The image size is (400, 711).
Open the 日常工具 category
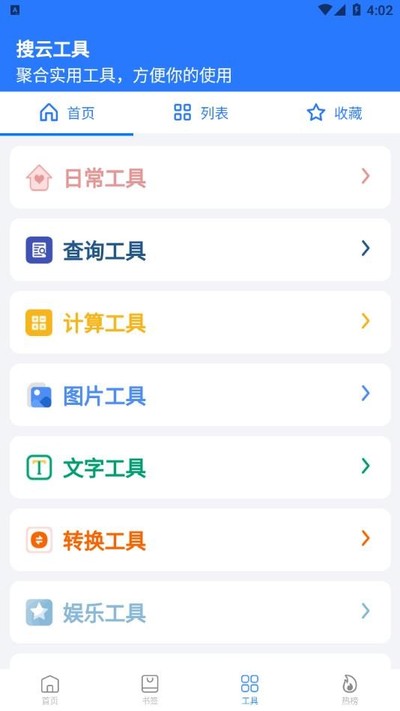click(200, 177)
